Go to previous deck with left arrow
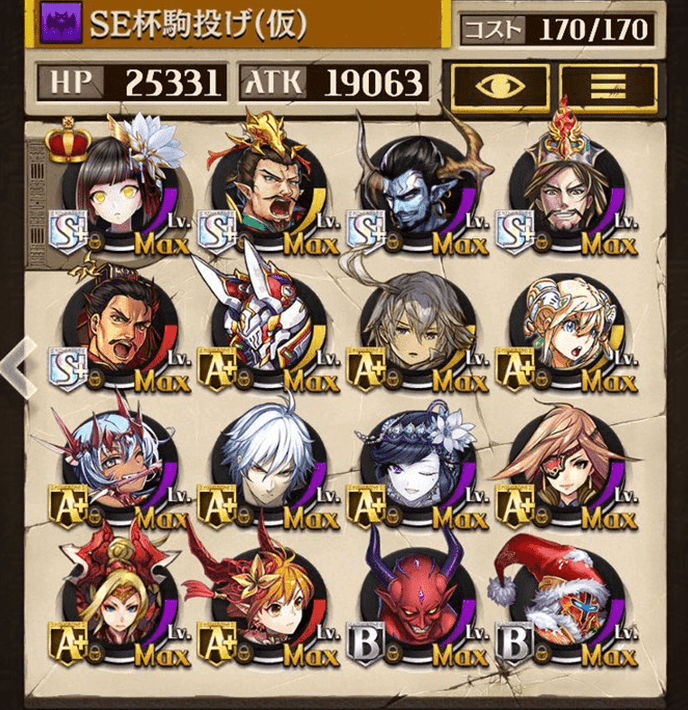The height and width of the screenshot is (710, 688). tap(18, 366)
